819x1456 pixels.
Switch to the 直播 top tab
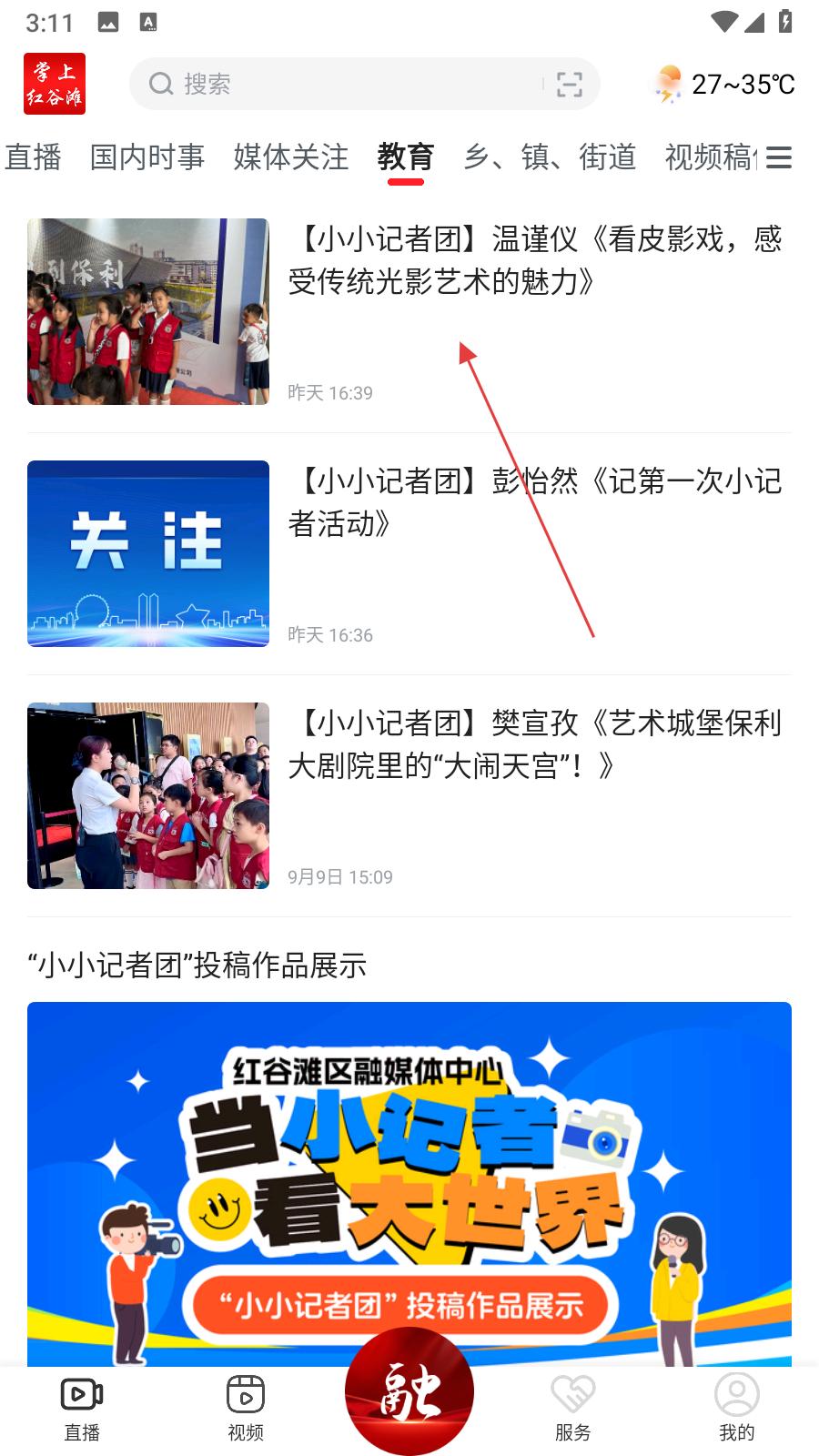click(x=33, y=157)
